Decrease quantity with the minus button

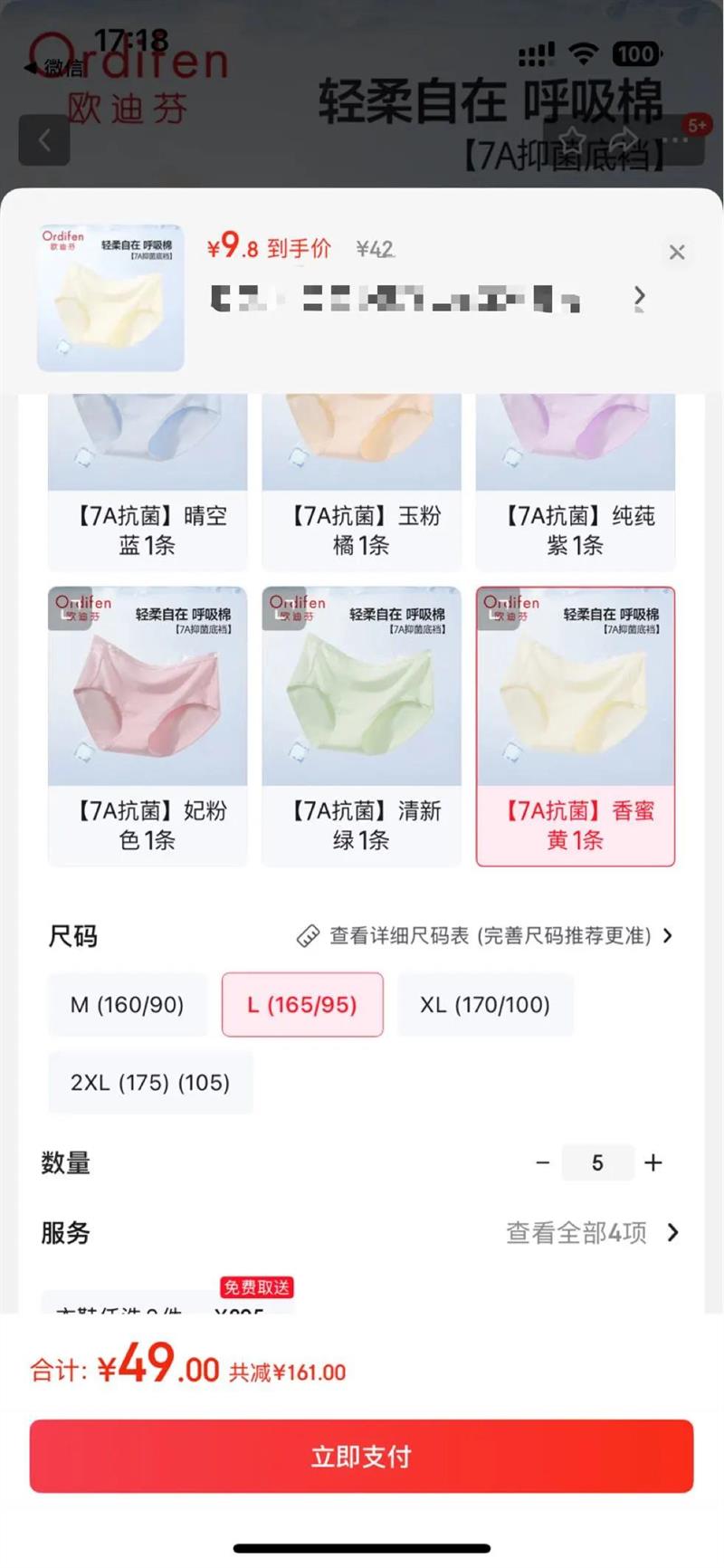point(543,1162)
